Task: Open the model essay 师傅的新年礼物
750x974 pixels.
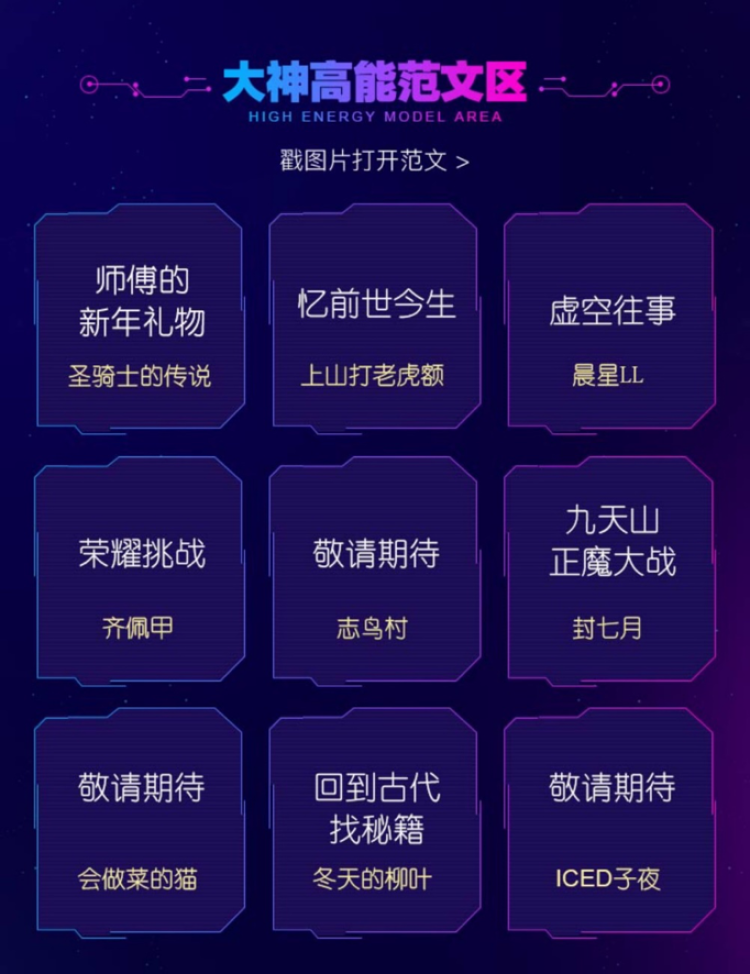Action: [x=140, y=320]
